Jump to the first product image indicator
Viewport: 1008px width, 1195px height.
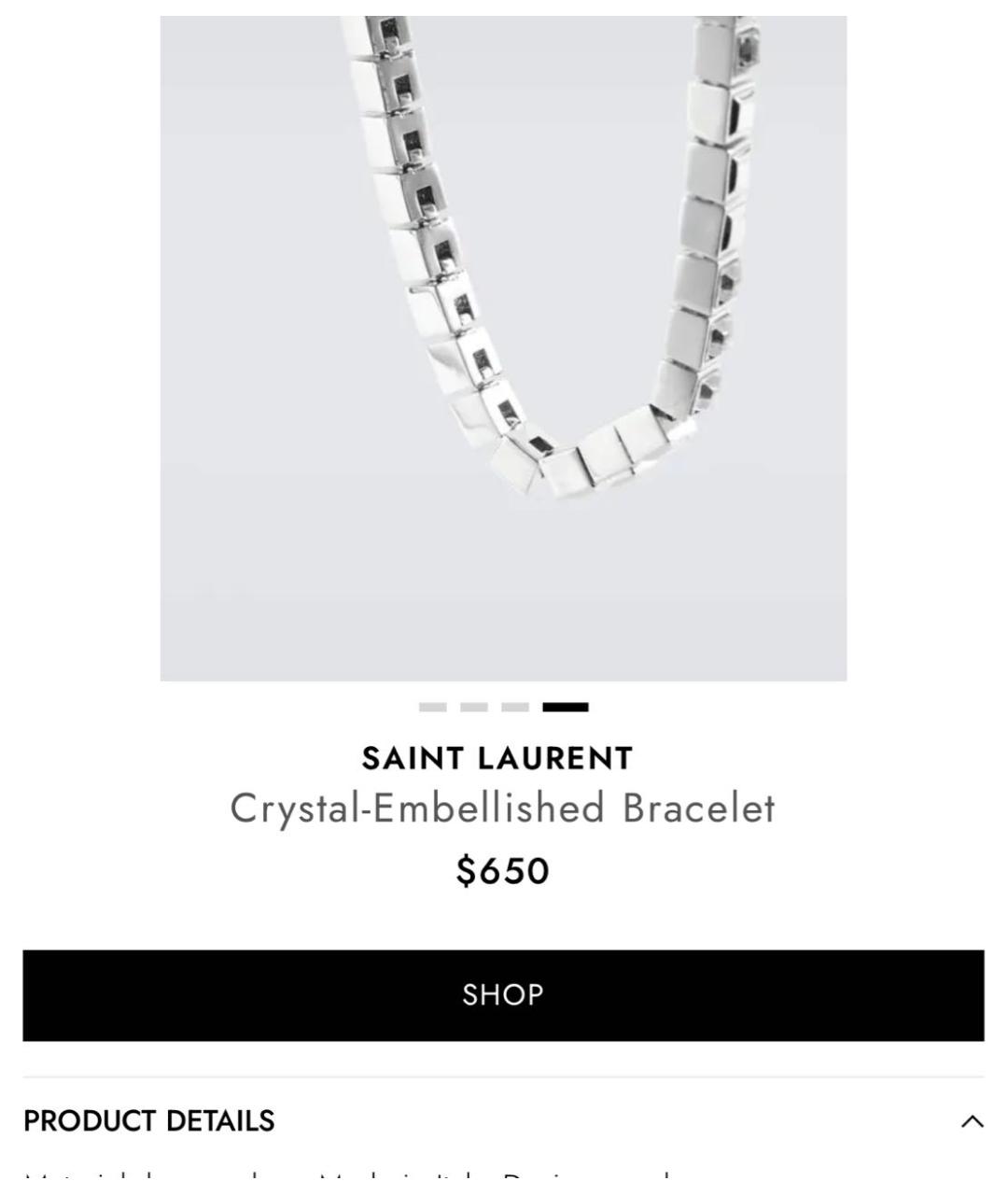[x=432, y=708]
